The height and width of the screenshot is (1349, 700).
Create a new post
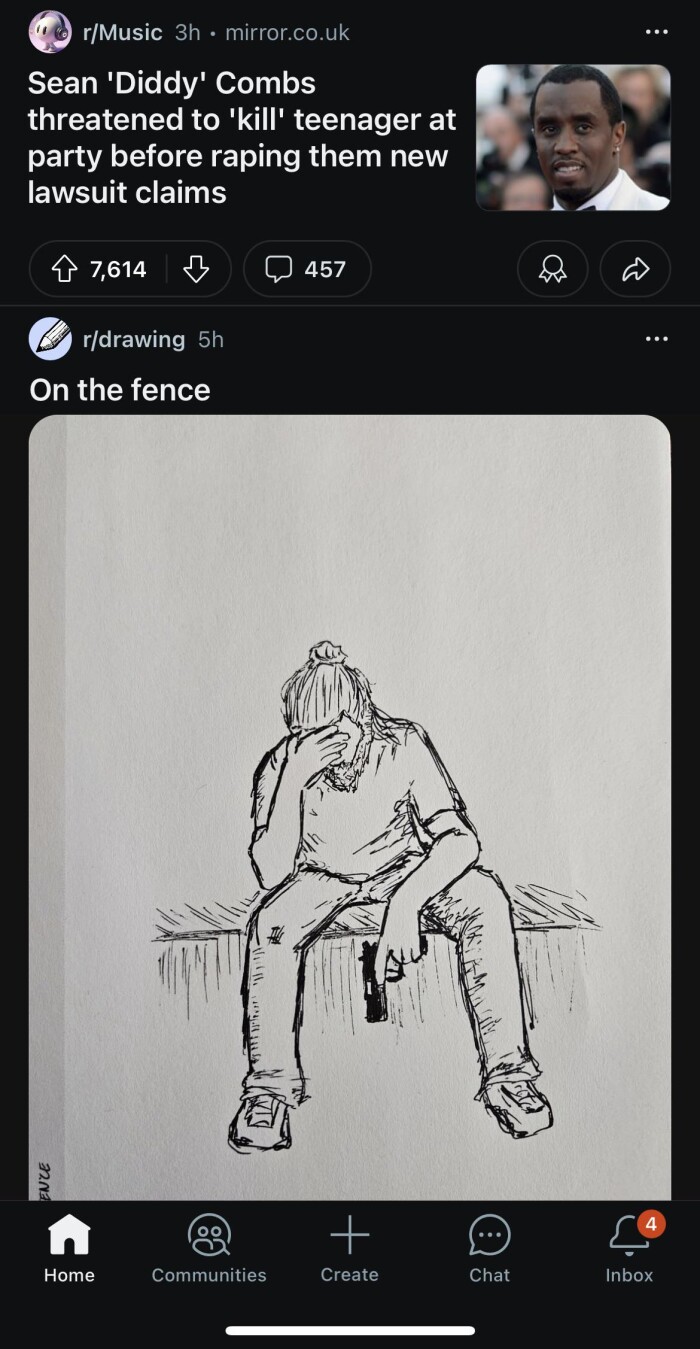point(349,1250)
